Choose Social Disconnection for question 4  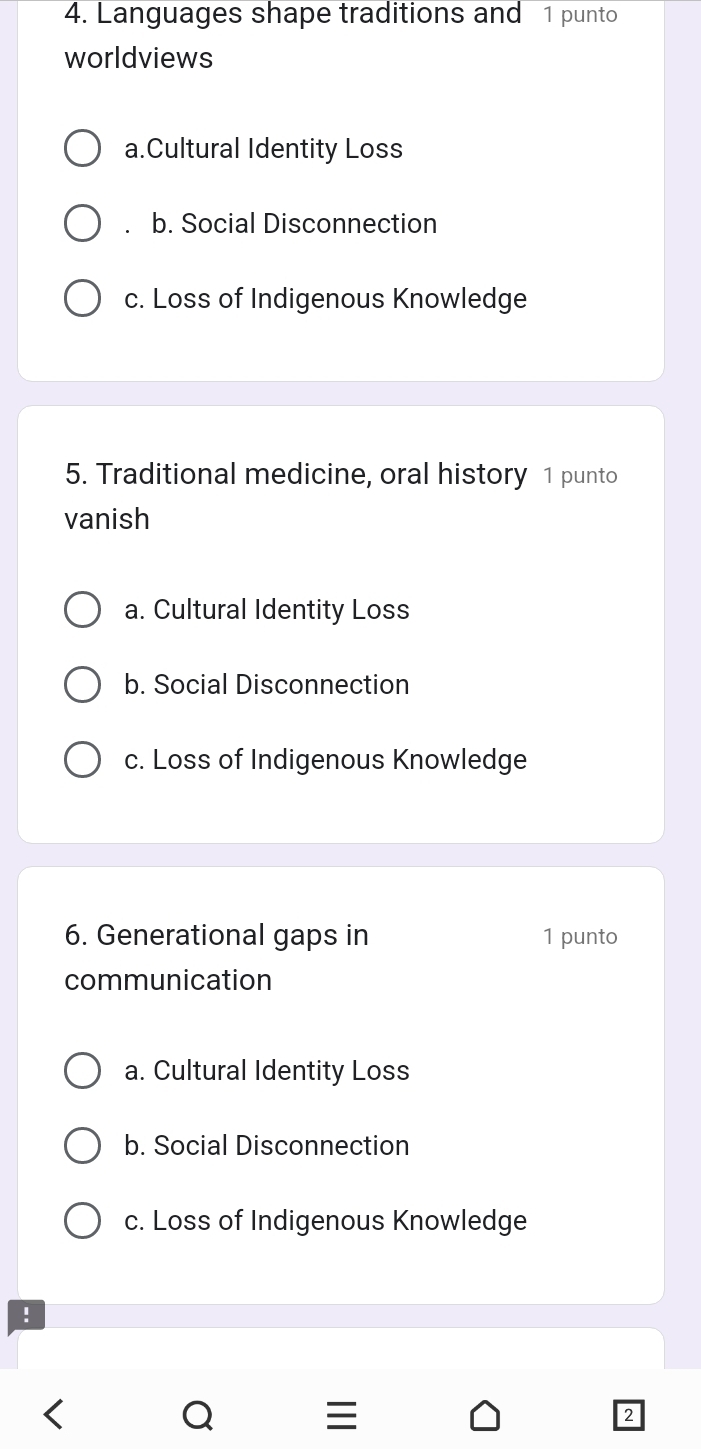82,224
